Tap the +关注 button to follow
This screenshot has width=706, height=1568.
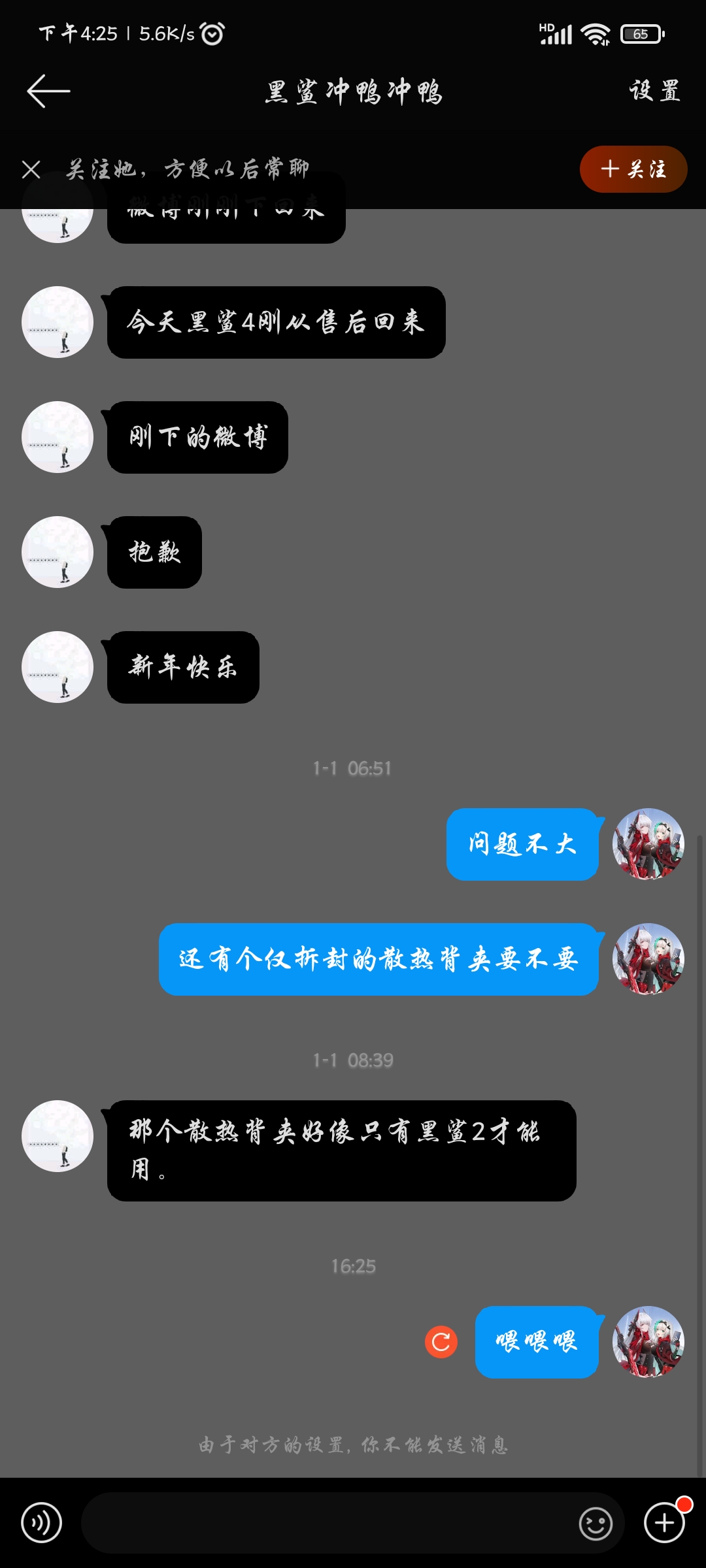pyautogui.click(x=633, y=169)
